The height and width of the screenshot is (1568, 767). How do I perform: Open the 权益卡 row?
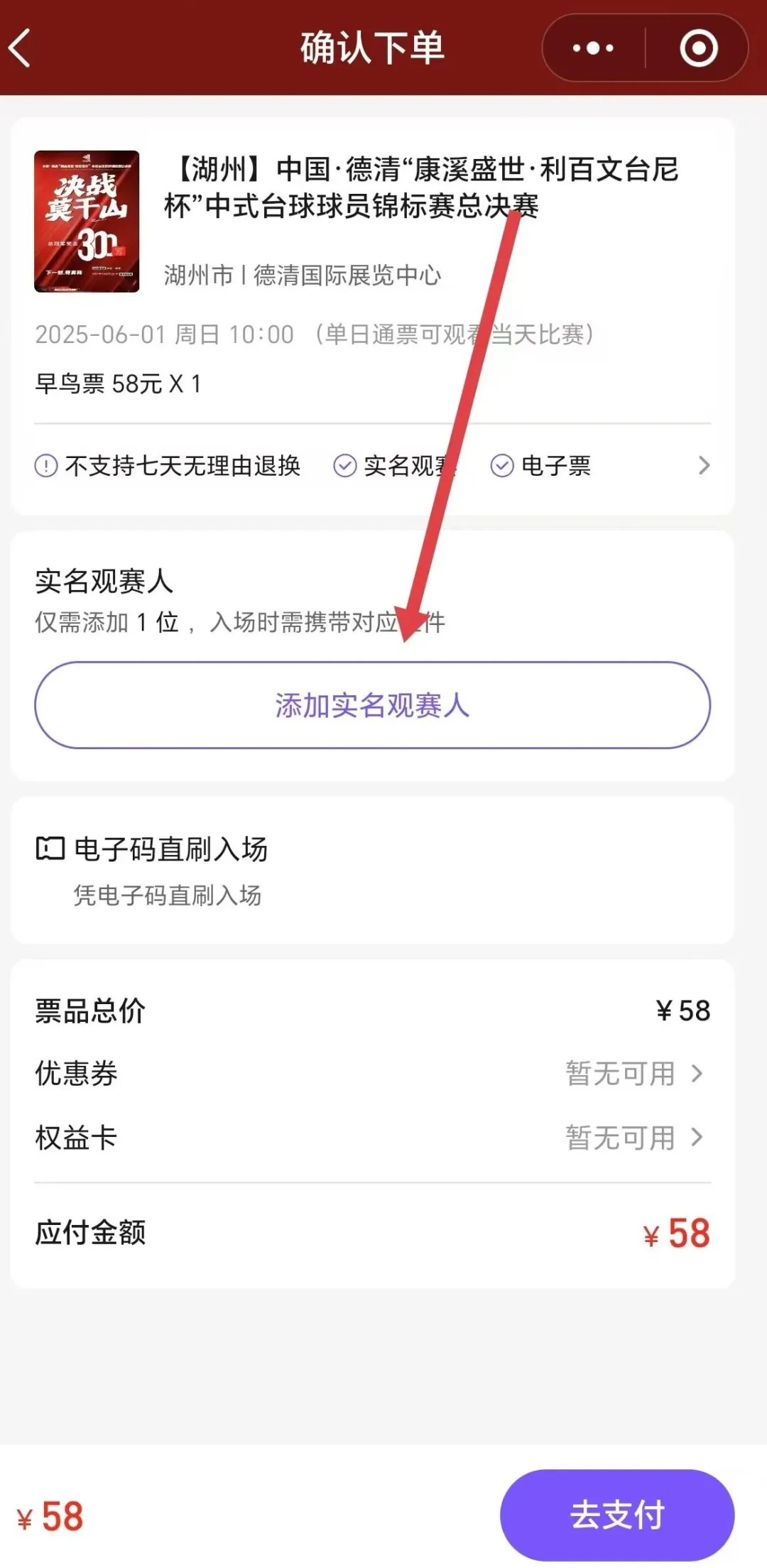coord(372,1138)
